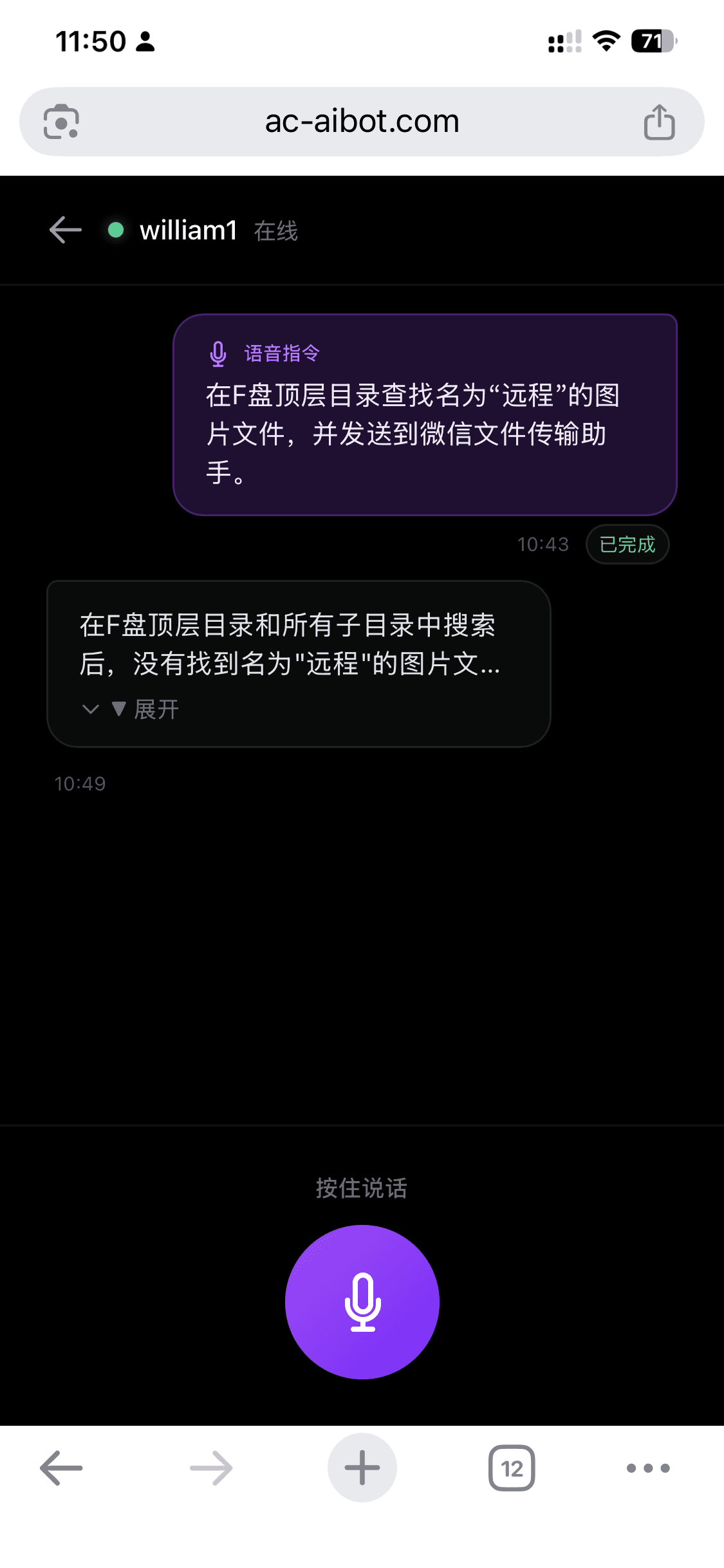This screenshot has width=724, height=1568.
Task: Open the tab switcher showing 12 tabs
Action: (512, 1468)
